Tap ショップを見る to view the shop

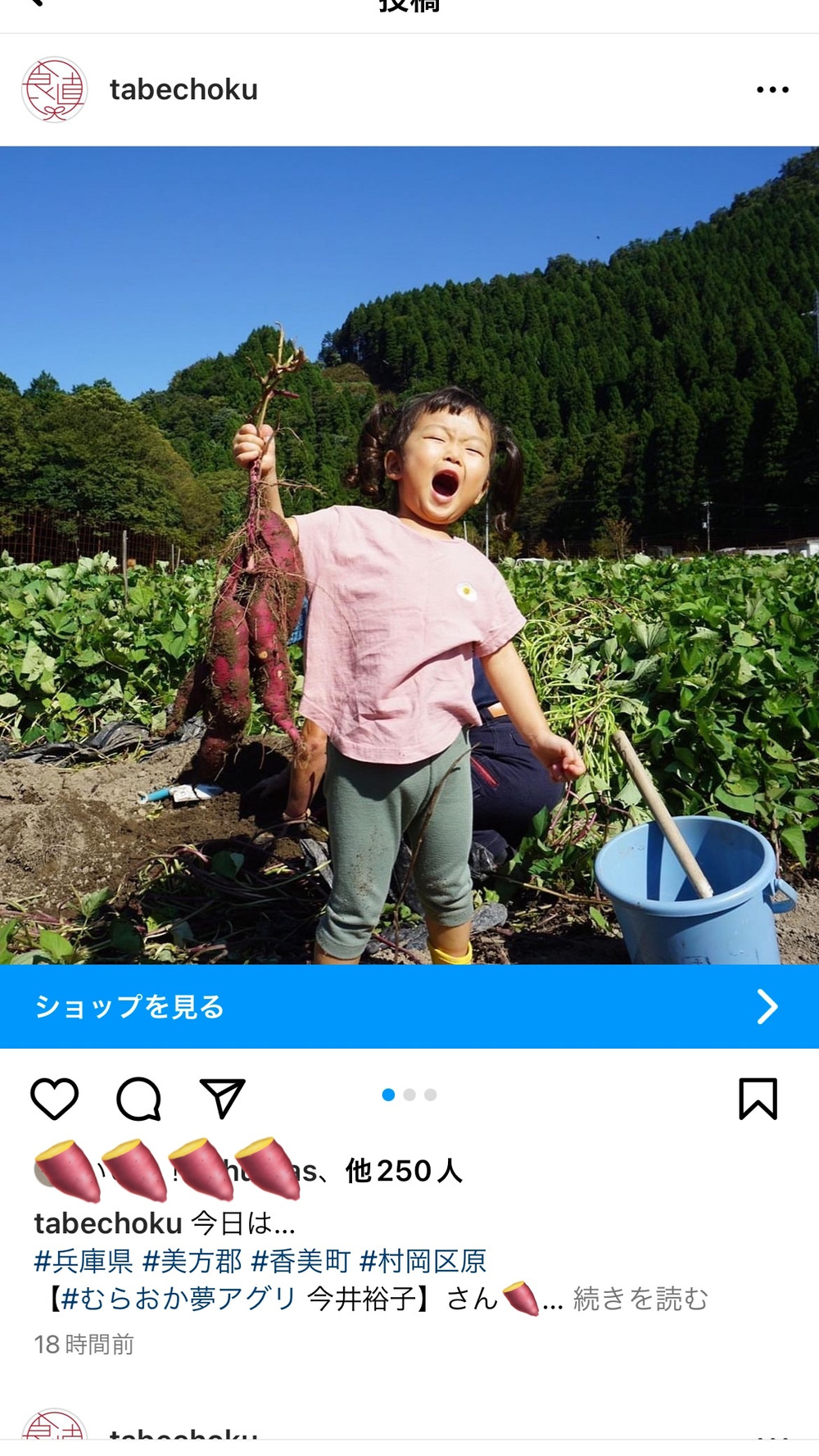pyautogui.click(x=409, y=1006)
